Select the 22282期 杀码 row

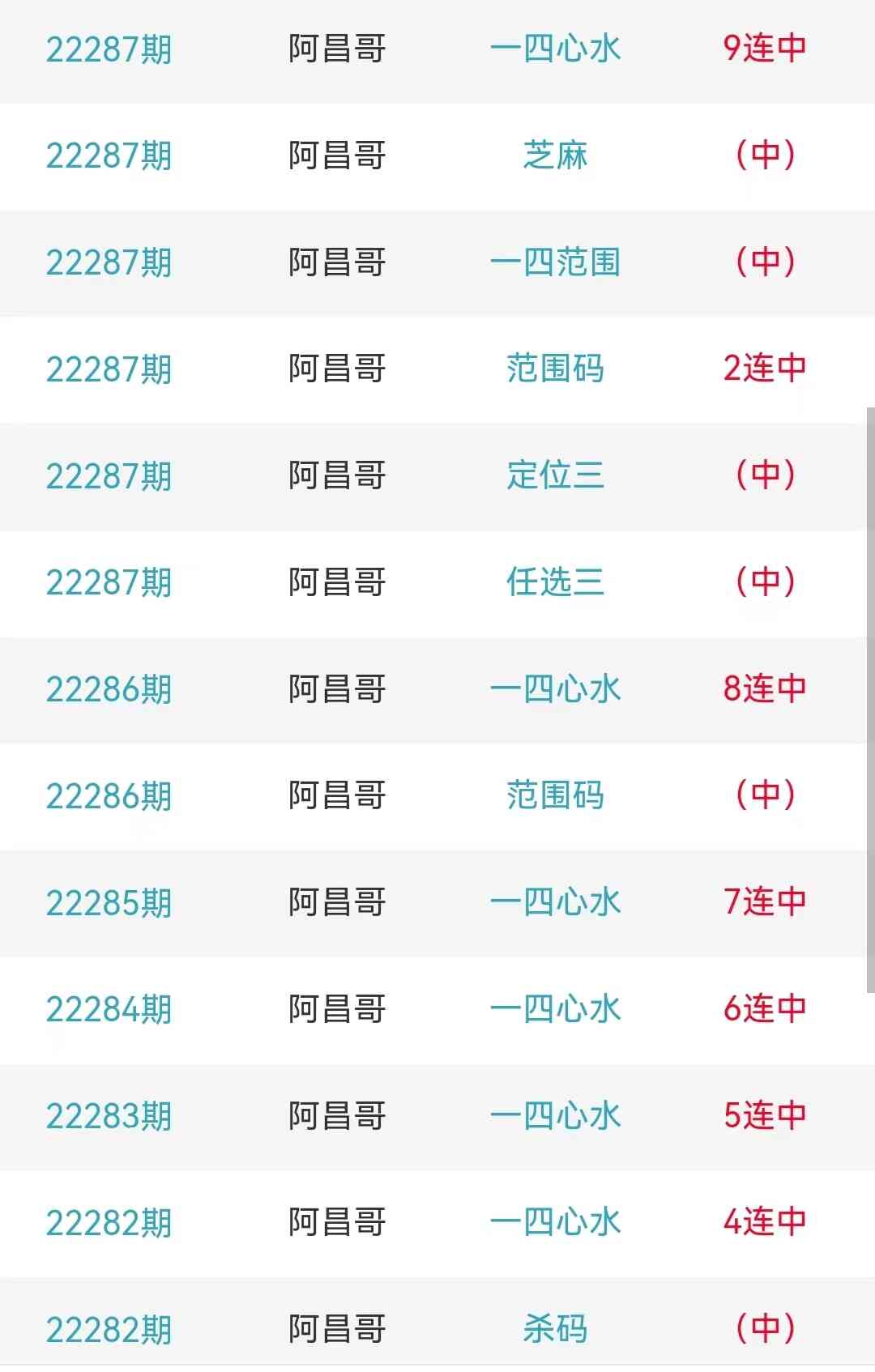(x=555, y=1329)
